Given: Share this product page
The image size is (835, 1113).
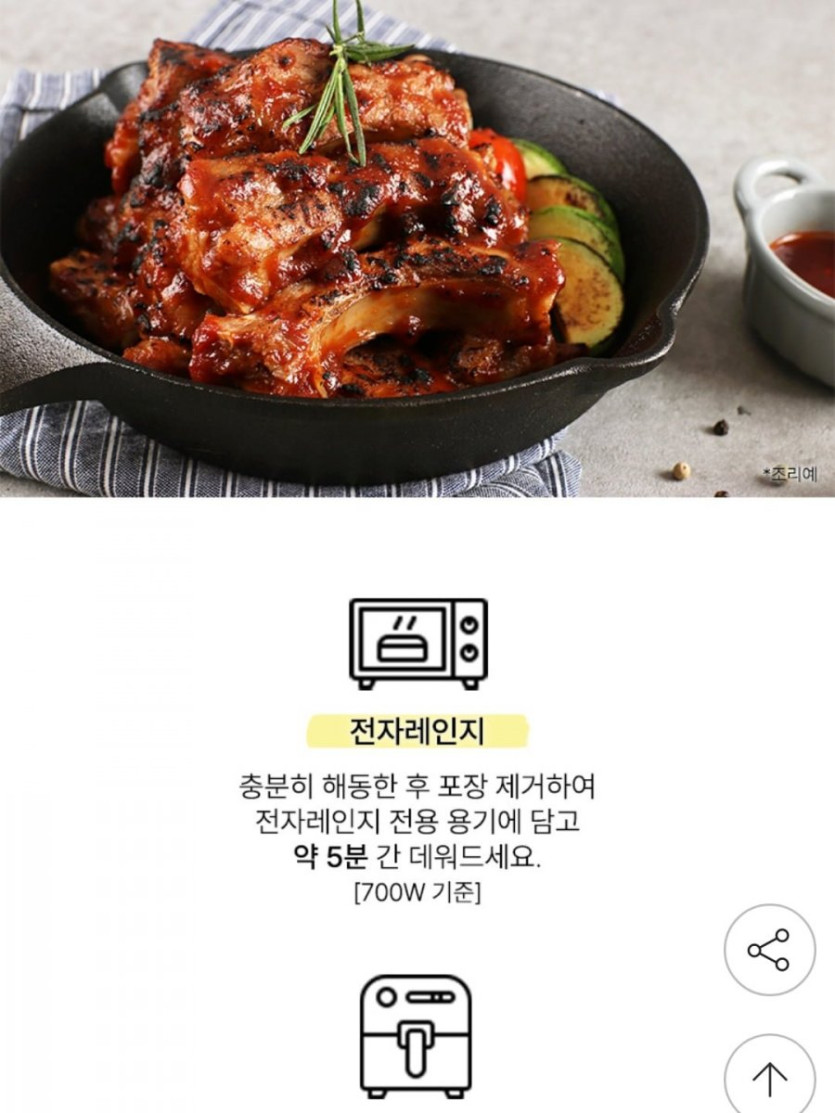Looking at the screenshot, I should click(x=769, y=949).
